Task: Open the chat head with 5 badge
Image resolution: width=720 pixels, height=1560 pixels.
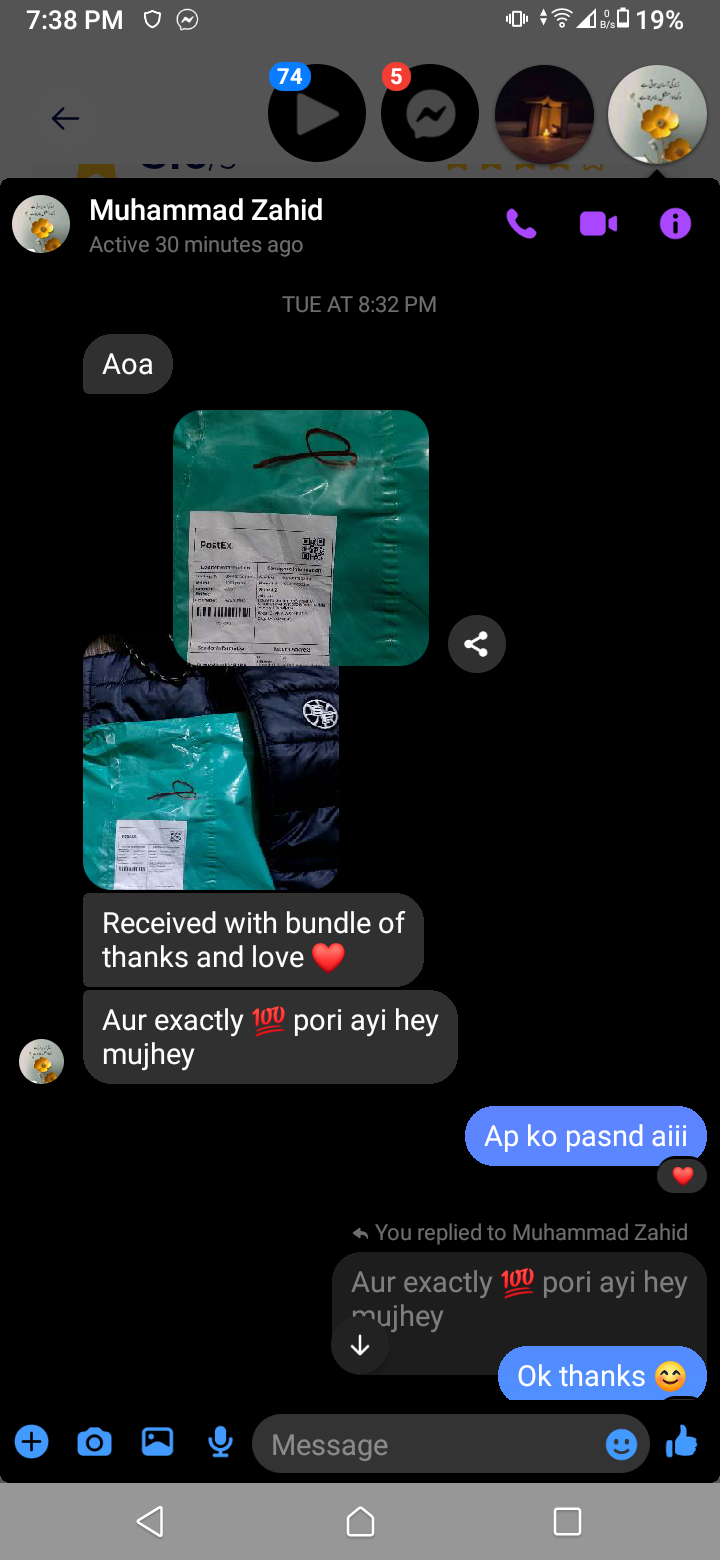Action: pyautogui.click(x=430, y=114)
